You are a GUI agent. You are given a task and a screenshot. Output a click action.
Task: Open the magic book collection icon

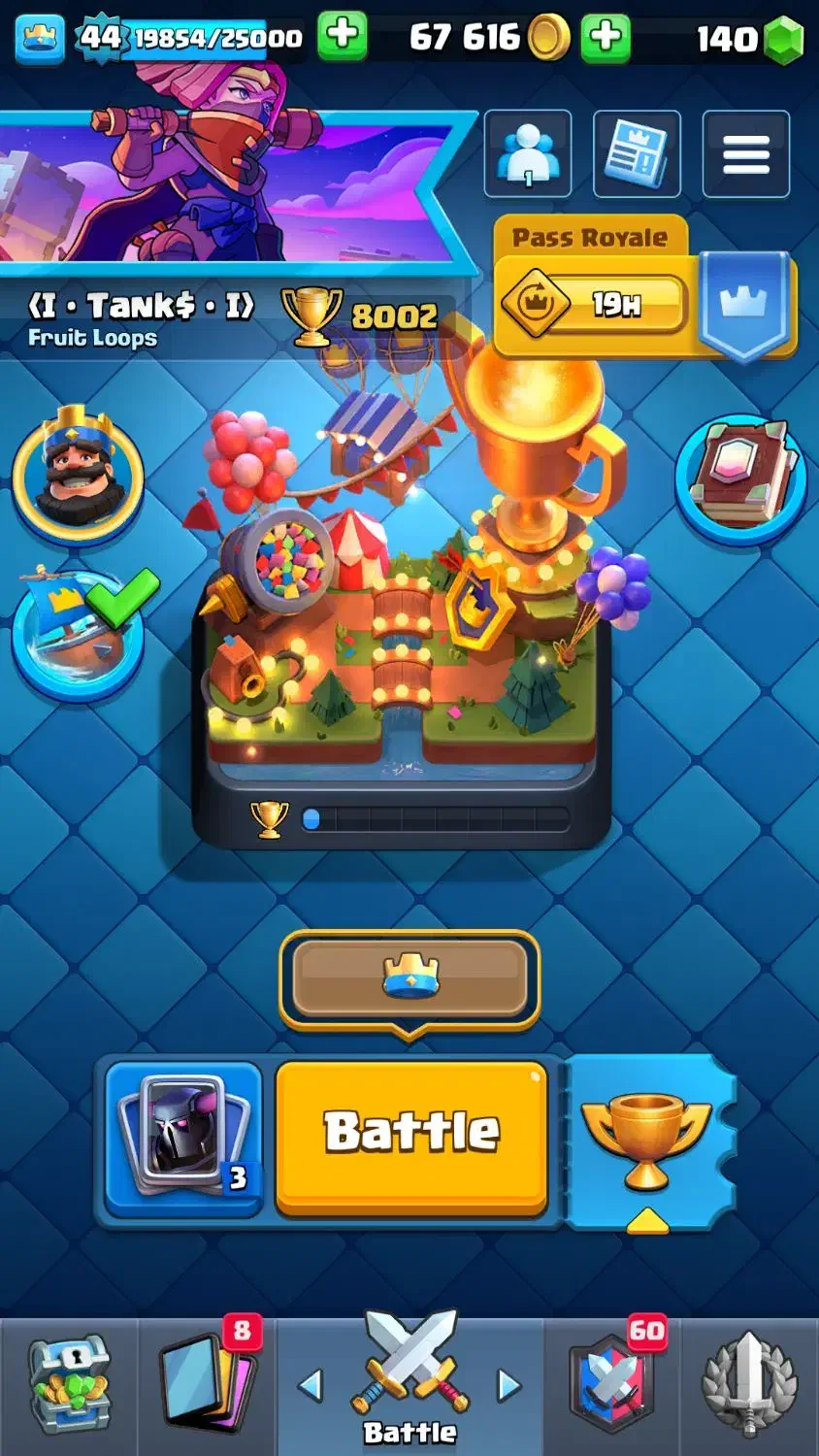(741, 478)
